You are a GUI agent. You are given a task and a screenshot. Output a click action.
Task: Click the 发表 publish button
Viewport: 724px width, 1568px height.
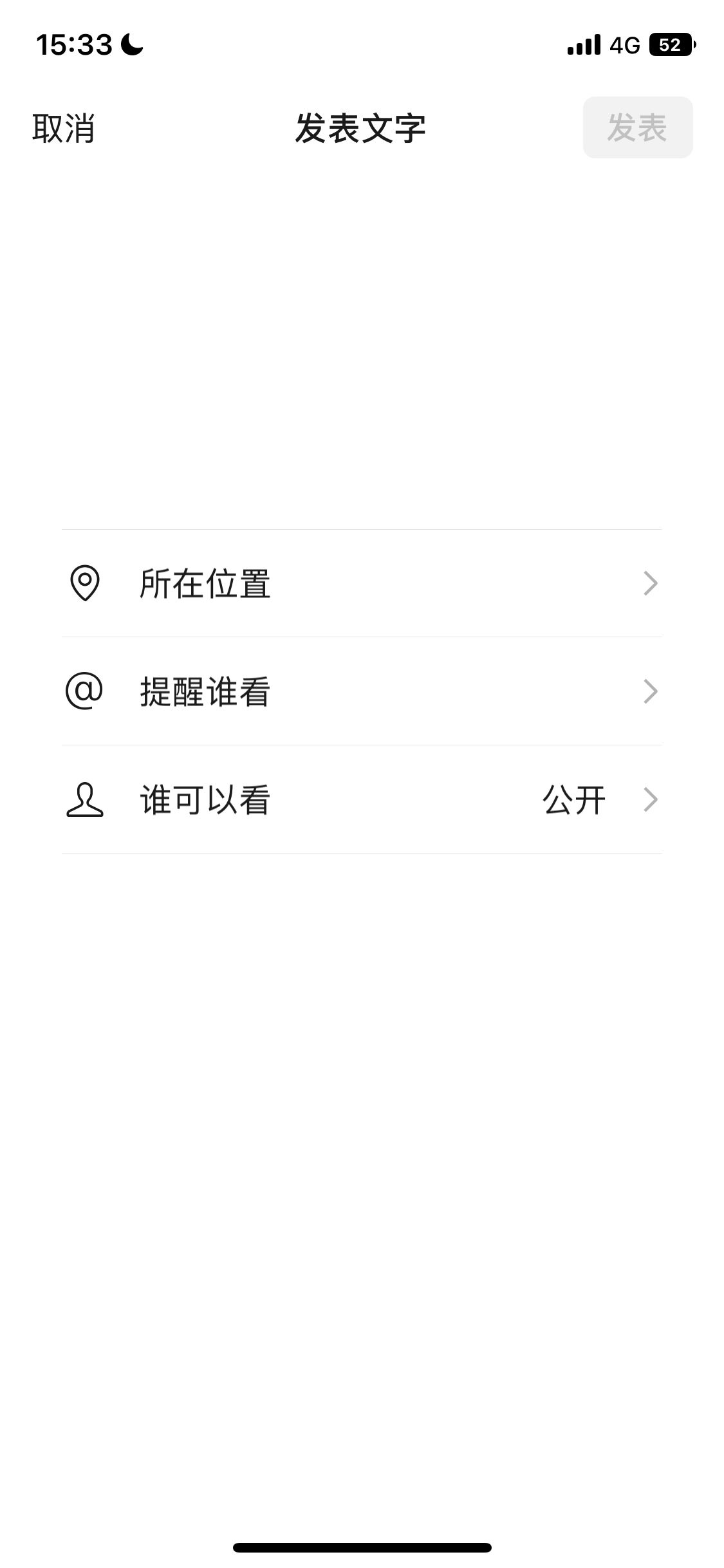636,127
